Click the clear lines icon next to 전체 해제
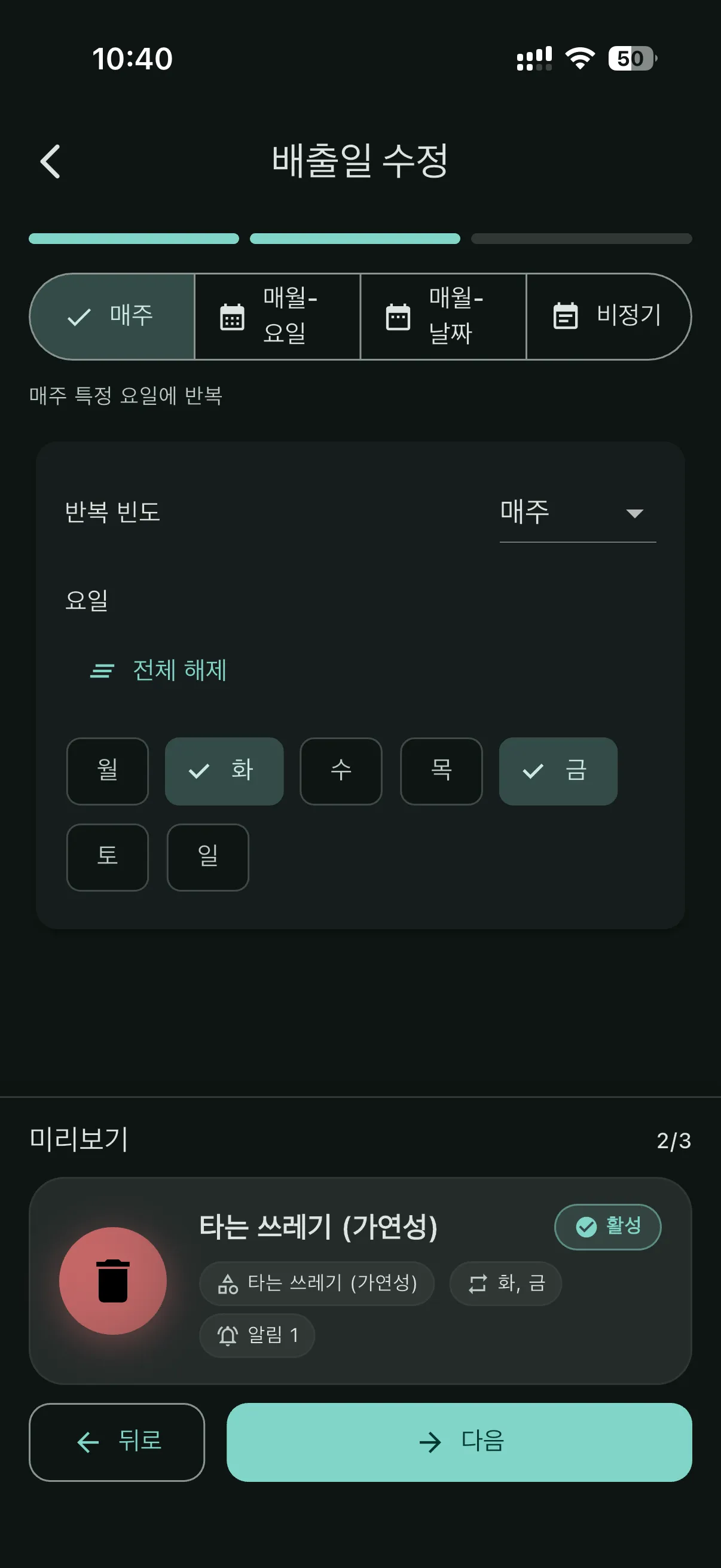 [x=102, y=670]
